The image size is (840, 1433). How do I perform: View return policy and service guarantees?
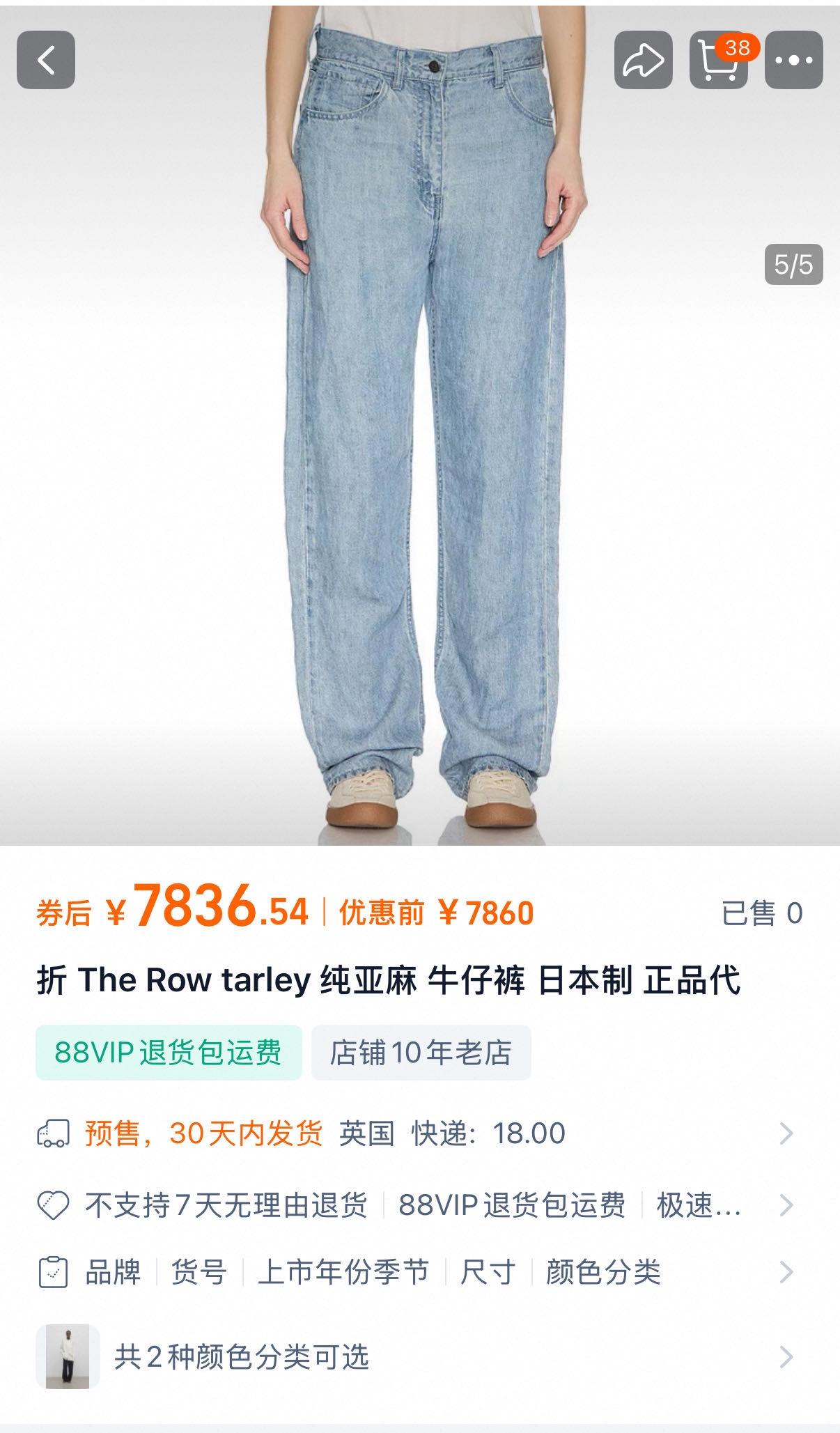pos(418,1205)
